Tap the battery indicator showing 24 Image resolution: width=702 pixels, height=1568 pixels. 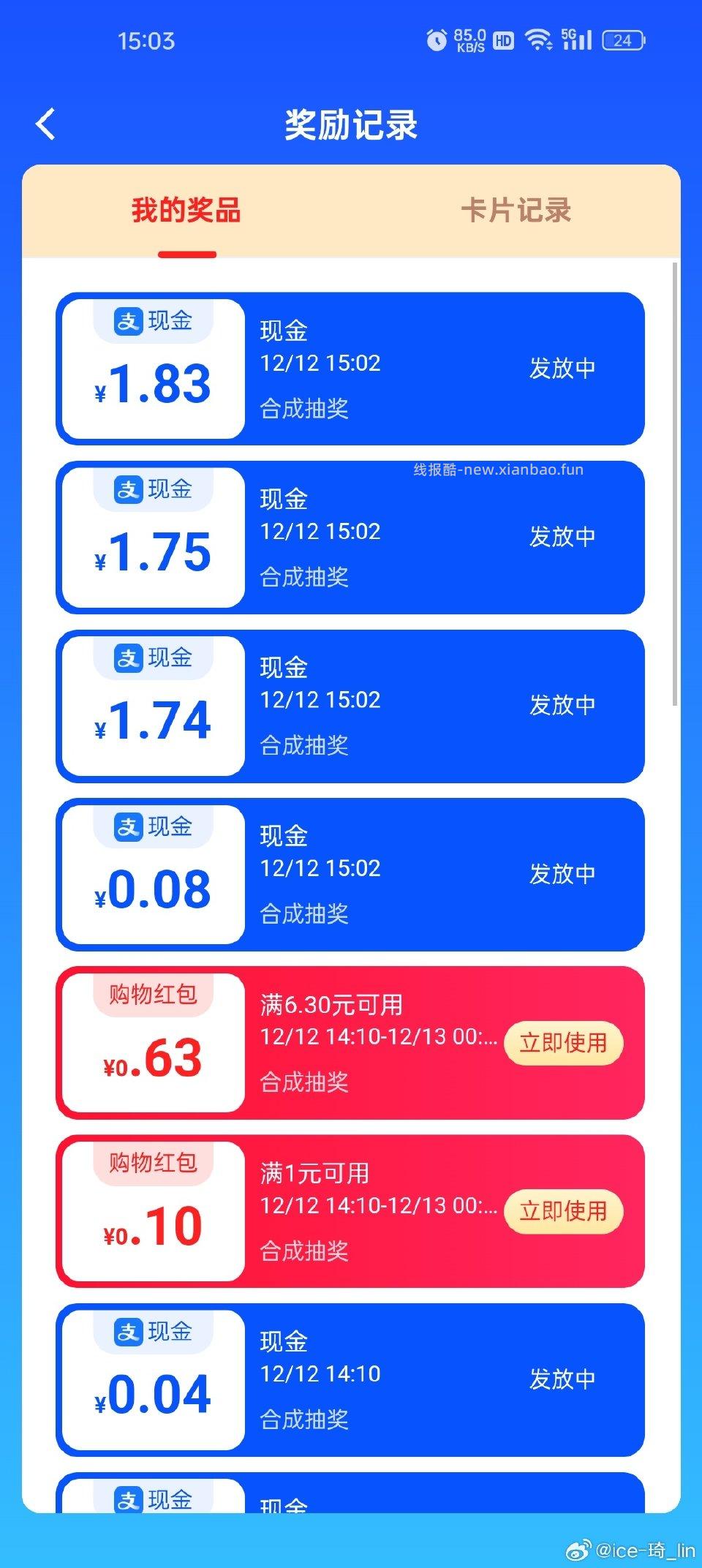(x=622, y=42)
